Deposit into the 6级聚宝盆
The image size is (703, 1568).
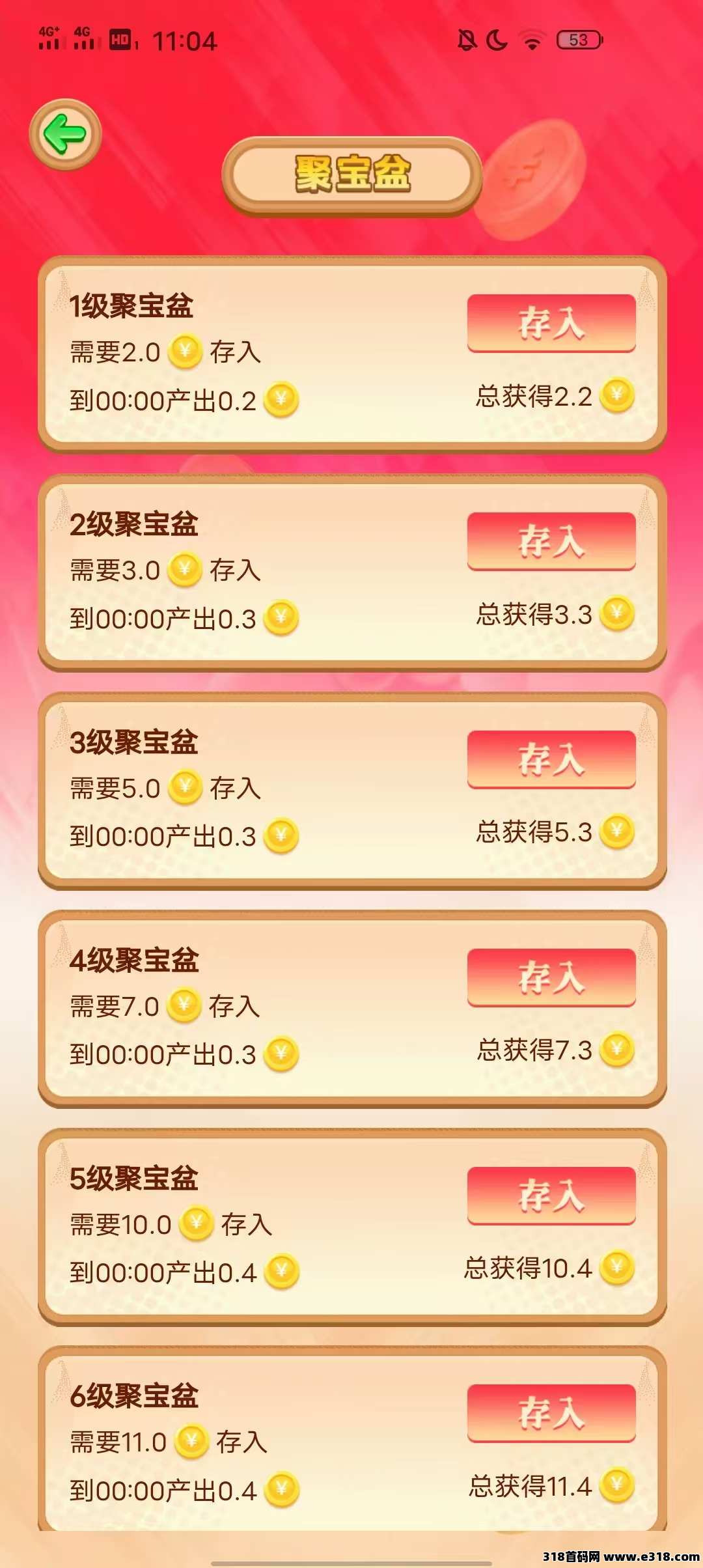click(551, 1413)
